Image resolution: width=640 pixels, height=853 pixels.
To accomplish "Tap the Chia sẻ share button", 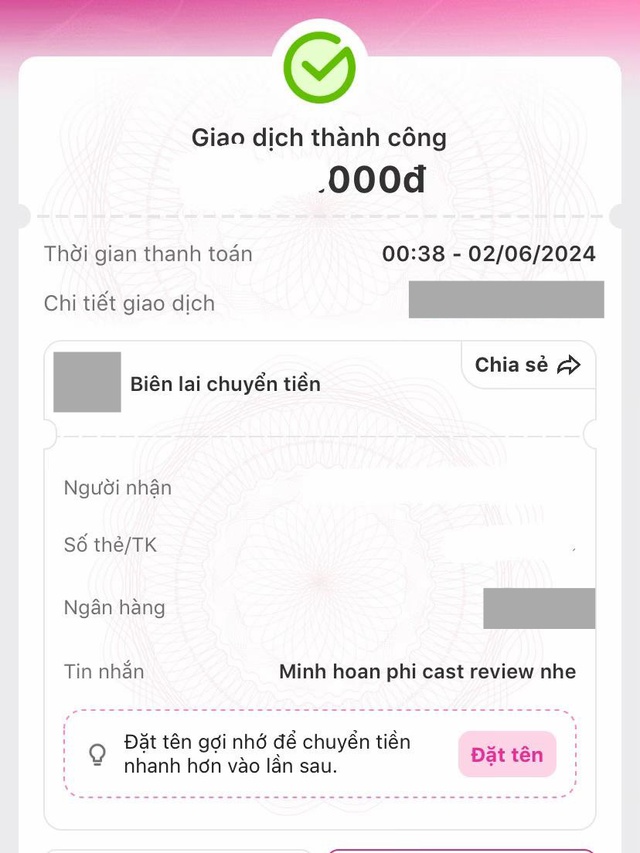I will click(527, 366).
